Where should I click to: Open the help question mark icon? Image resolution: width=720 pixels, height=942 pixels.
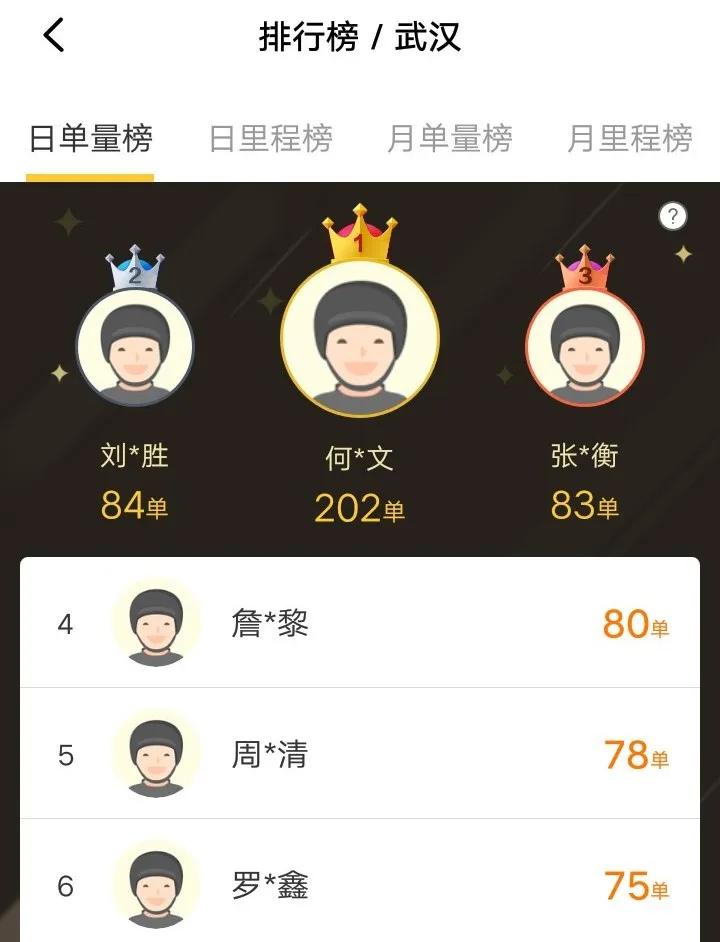(x=672, y=216)
